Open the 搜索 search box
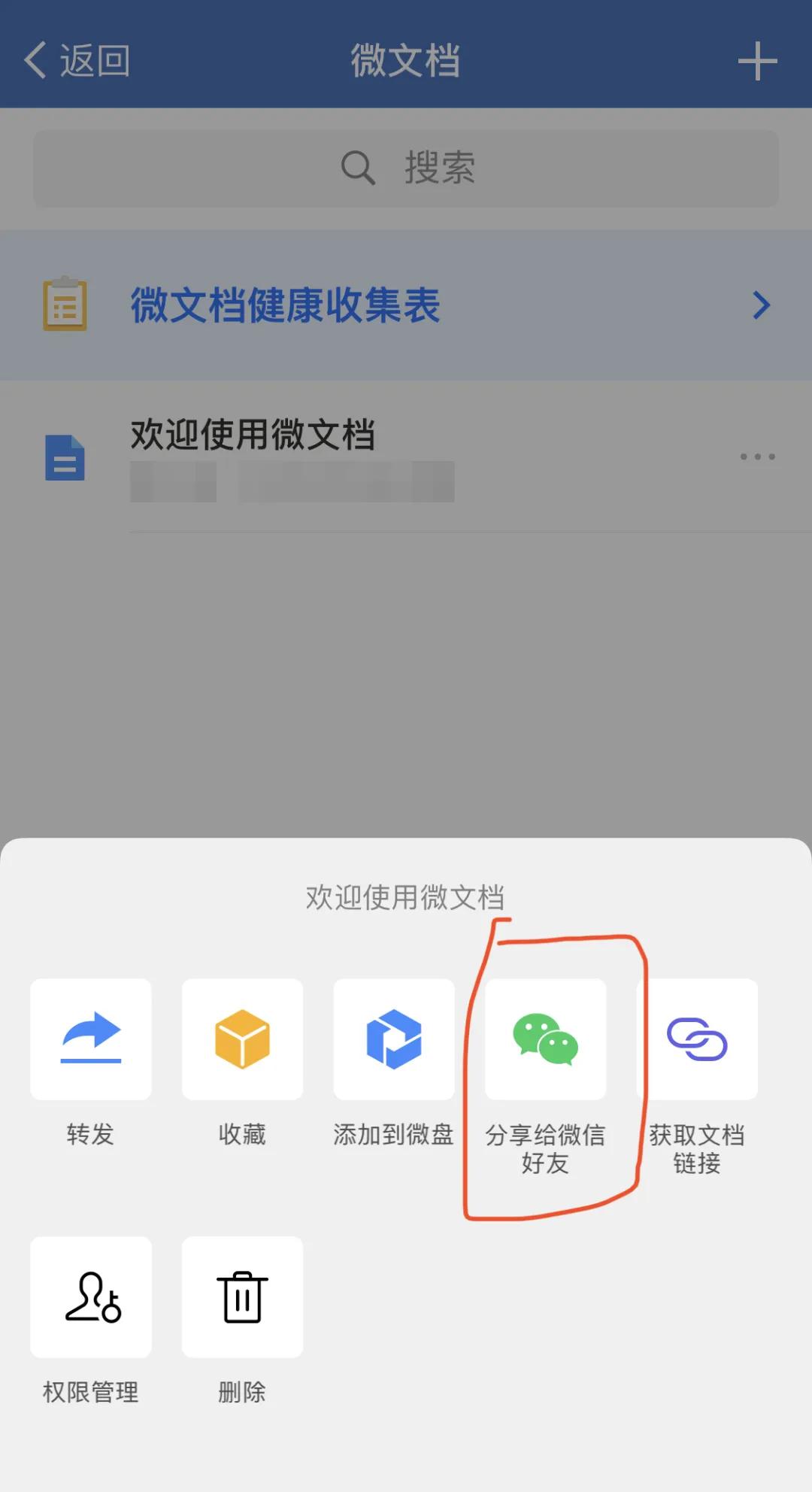Image resolution: width=812 pixels, height=1492 pixels. tap(406, 168)
